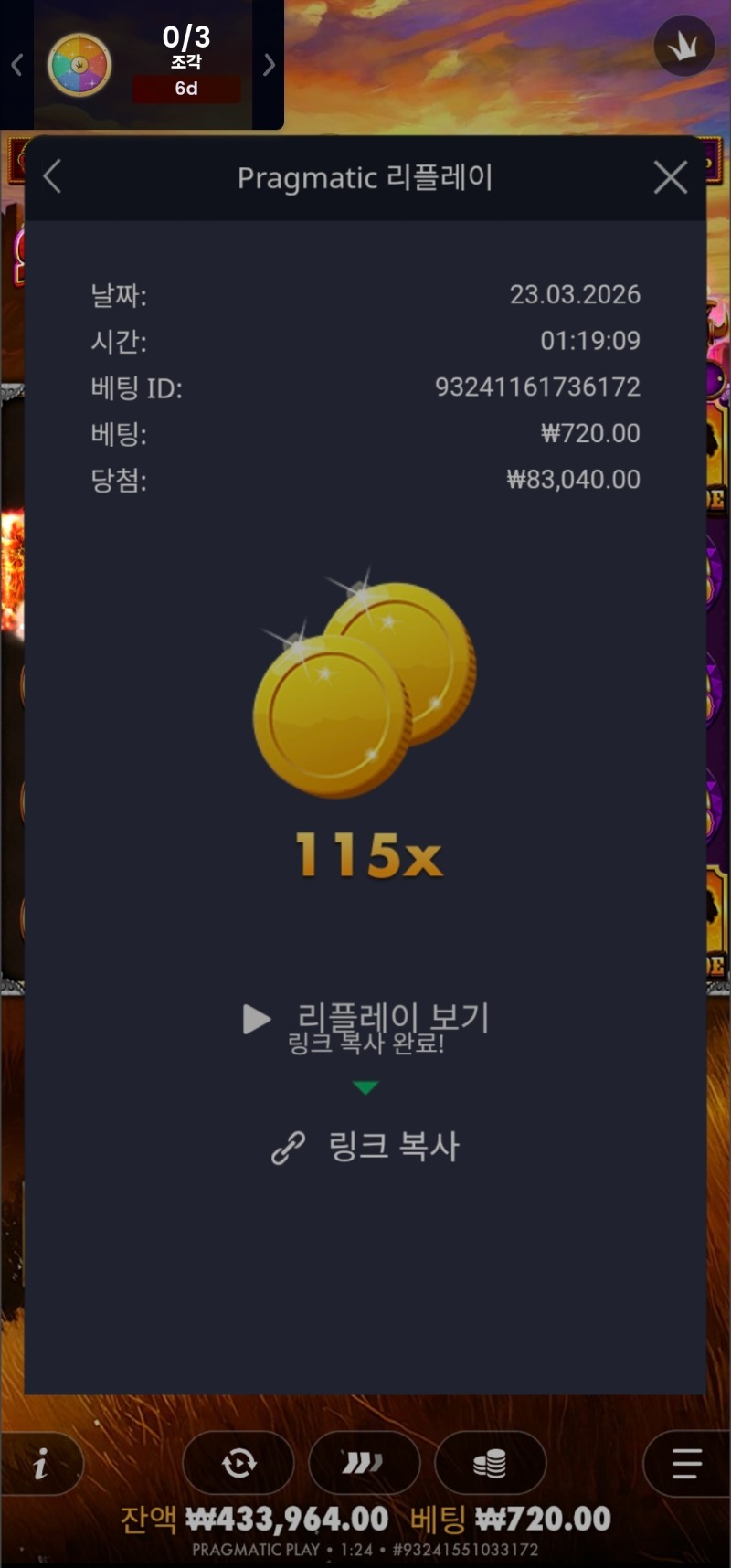Open the bet amount coin stack

pyautogui.click(x=490, y=1465)
